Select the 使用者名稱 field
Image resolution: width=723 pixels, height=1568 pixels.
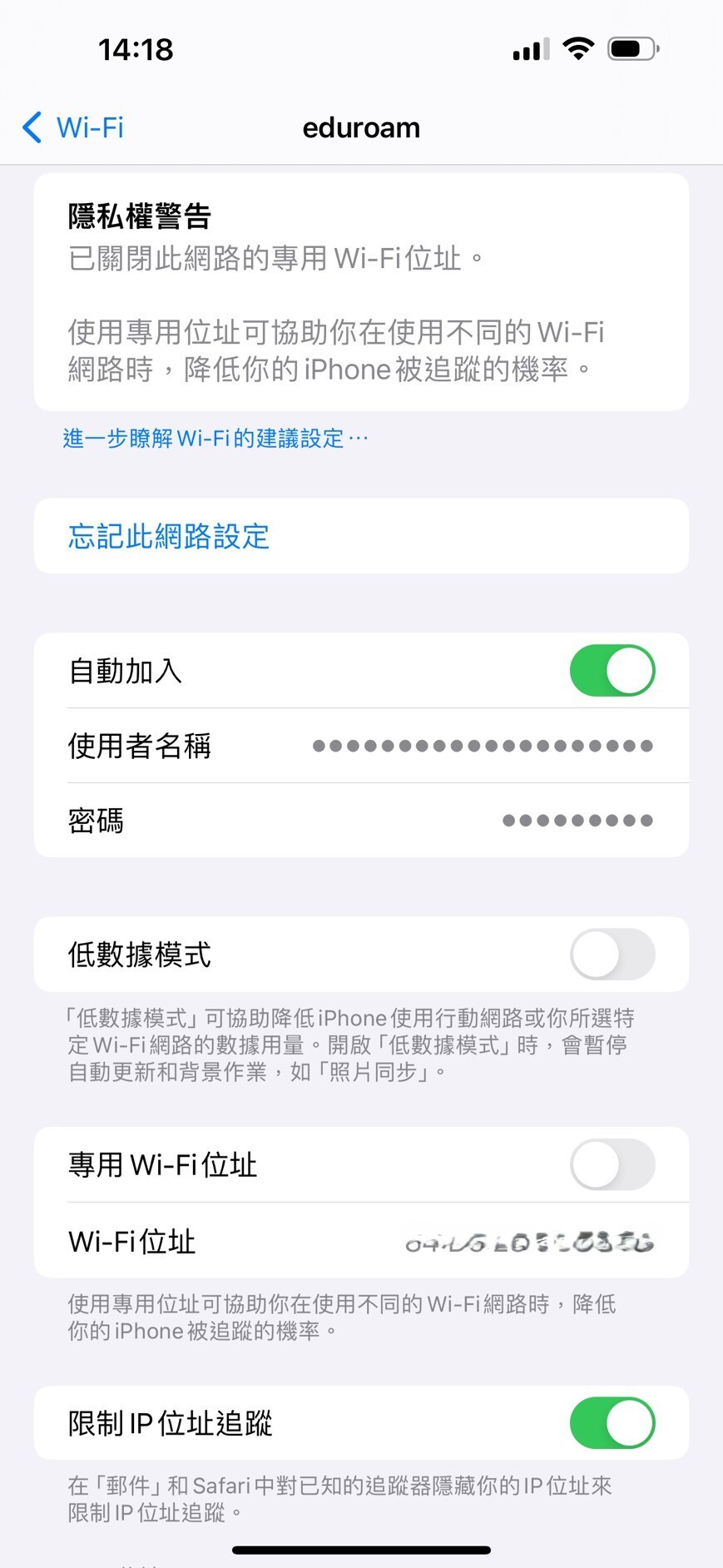482,746
